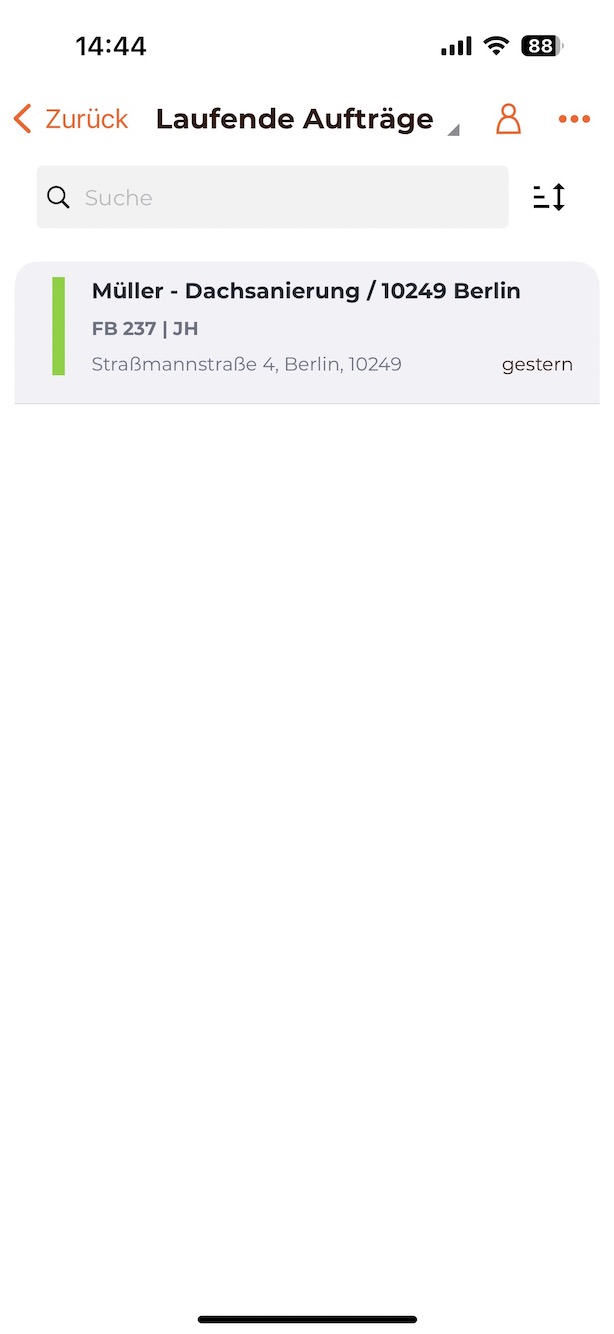Open the sort order options
Image resolution: width=614 pixels, height=1334 pixels.
(x=549, y=197)
